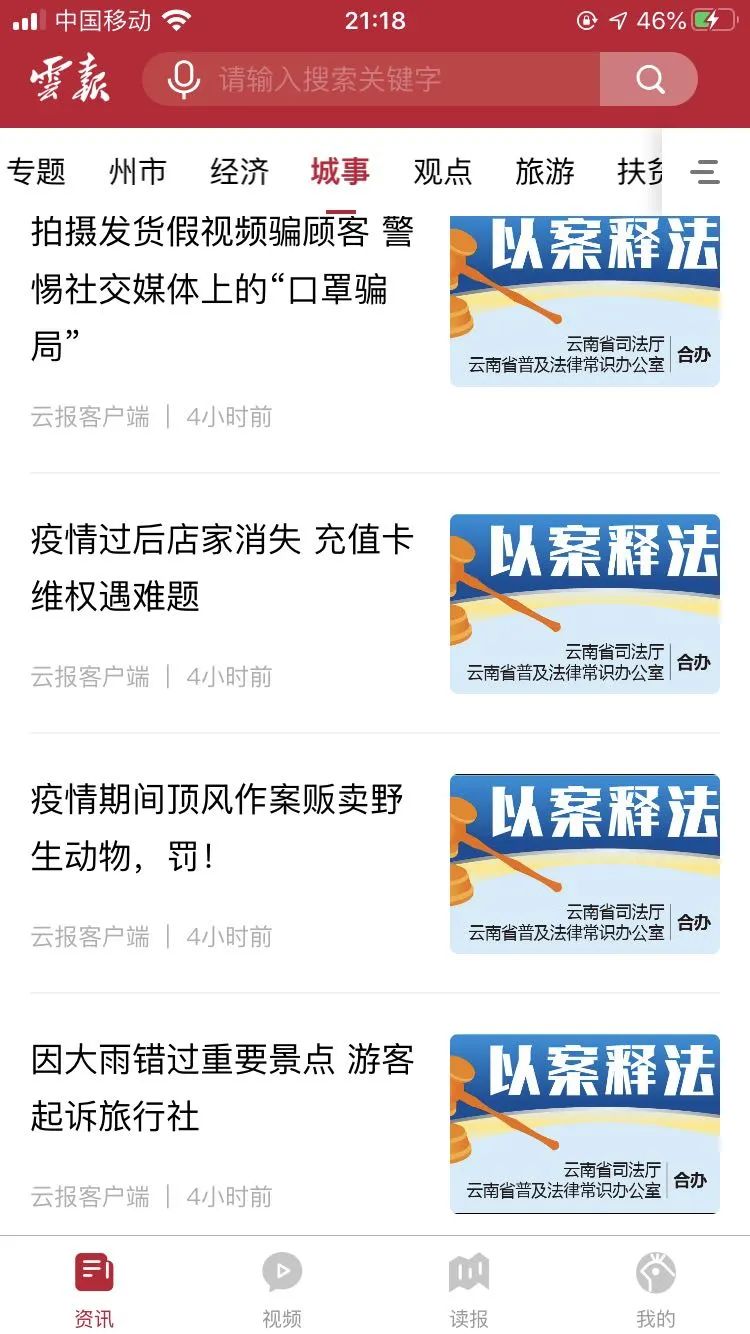Open article about 贩卖野生动物

tap(218, 828)
